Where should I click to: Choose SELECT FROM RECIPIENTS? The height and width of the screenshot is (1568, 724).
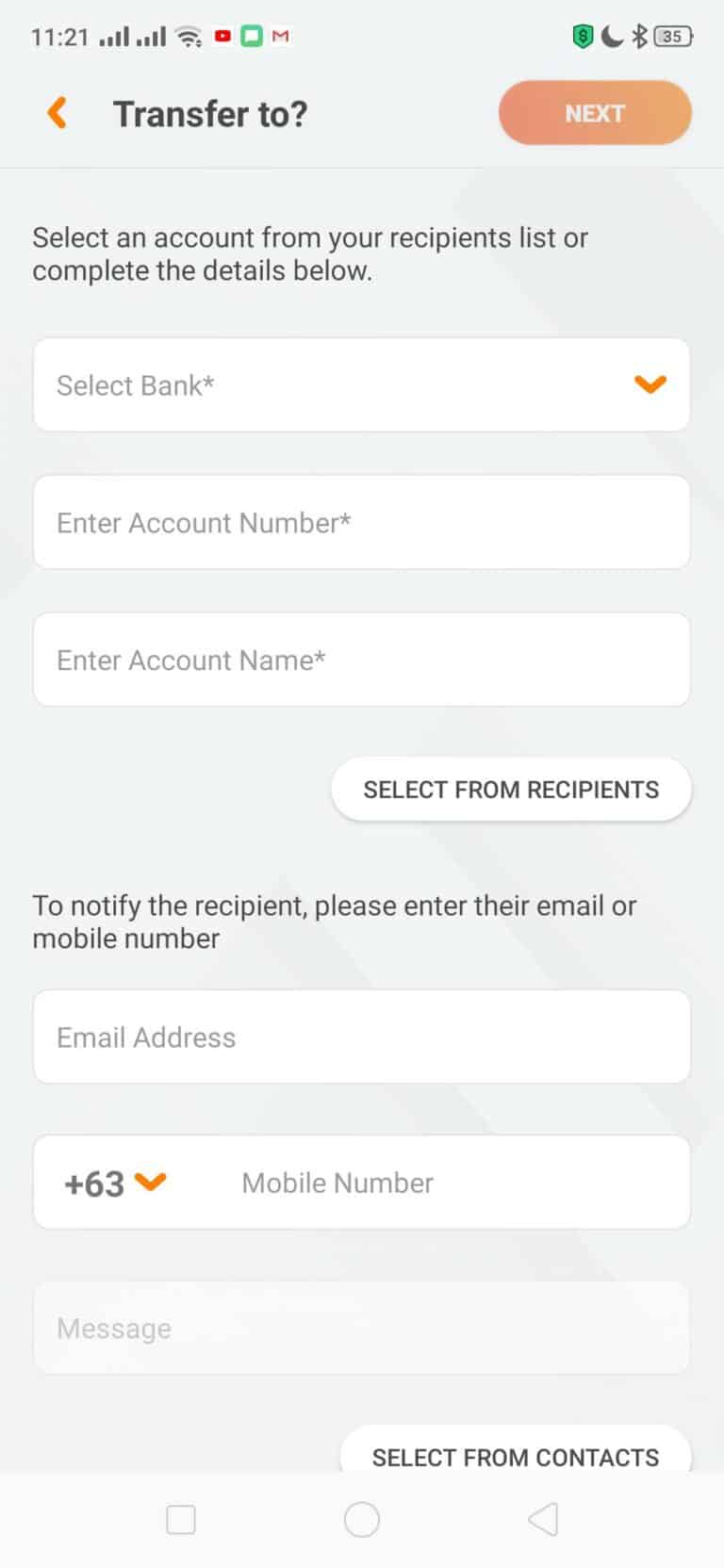click(x=511, y=790)
